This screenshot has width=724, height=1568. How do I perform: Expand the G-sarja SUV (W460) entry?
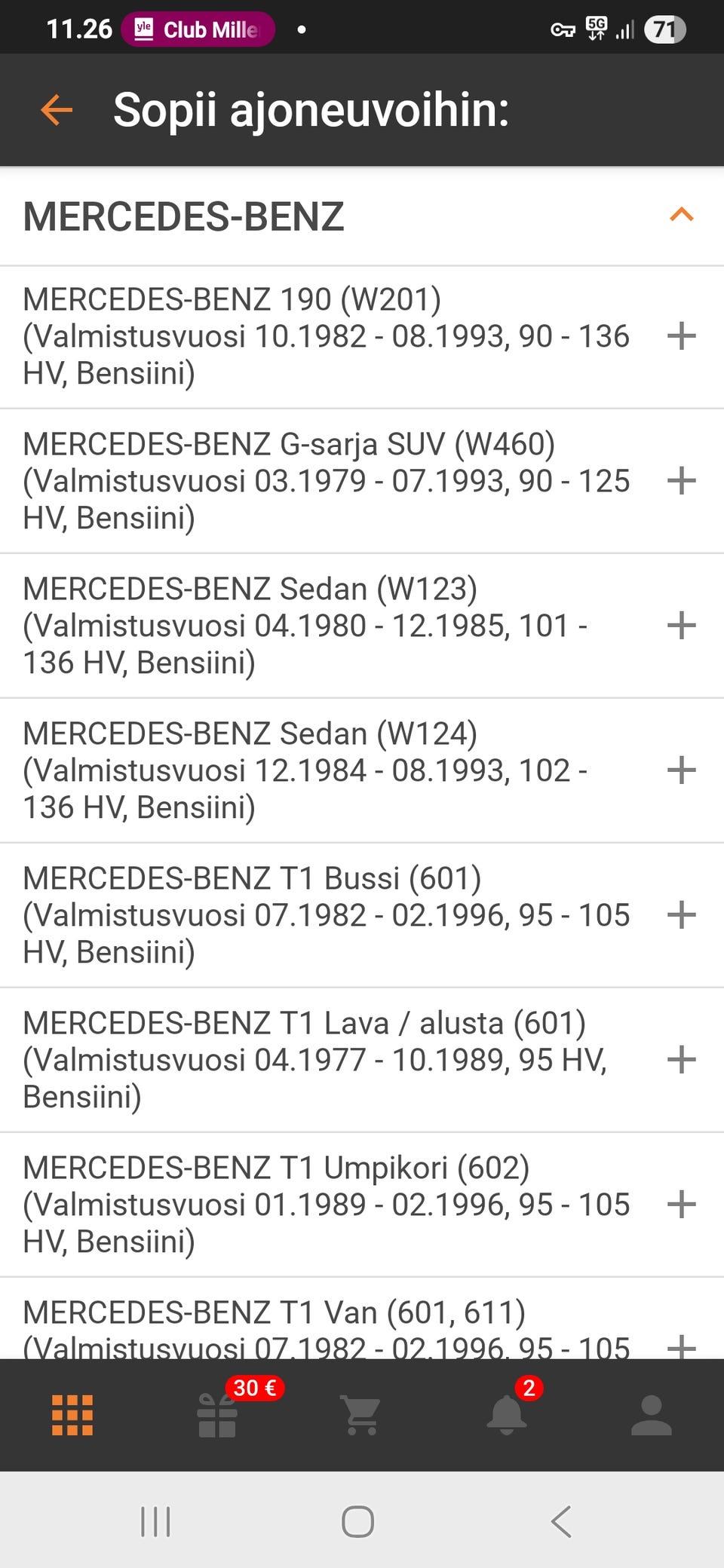click(681, 481)
